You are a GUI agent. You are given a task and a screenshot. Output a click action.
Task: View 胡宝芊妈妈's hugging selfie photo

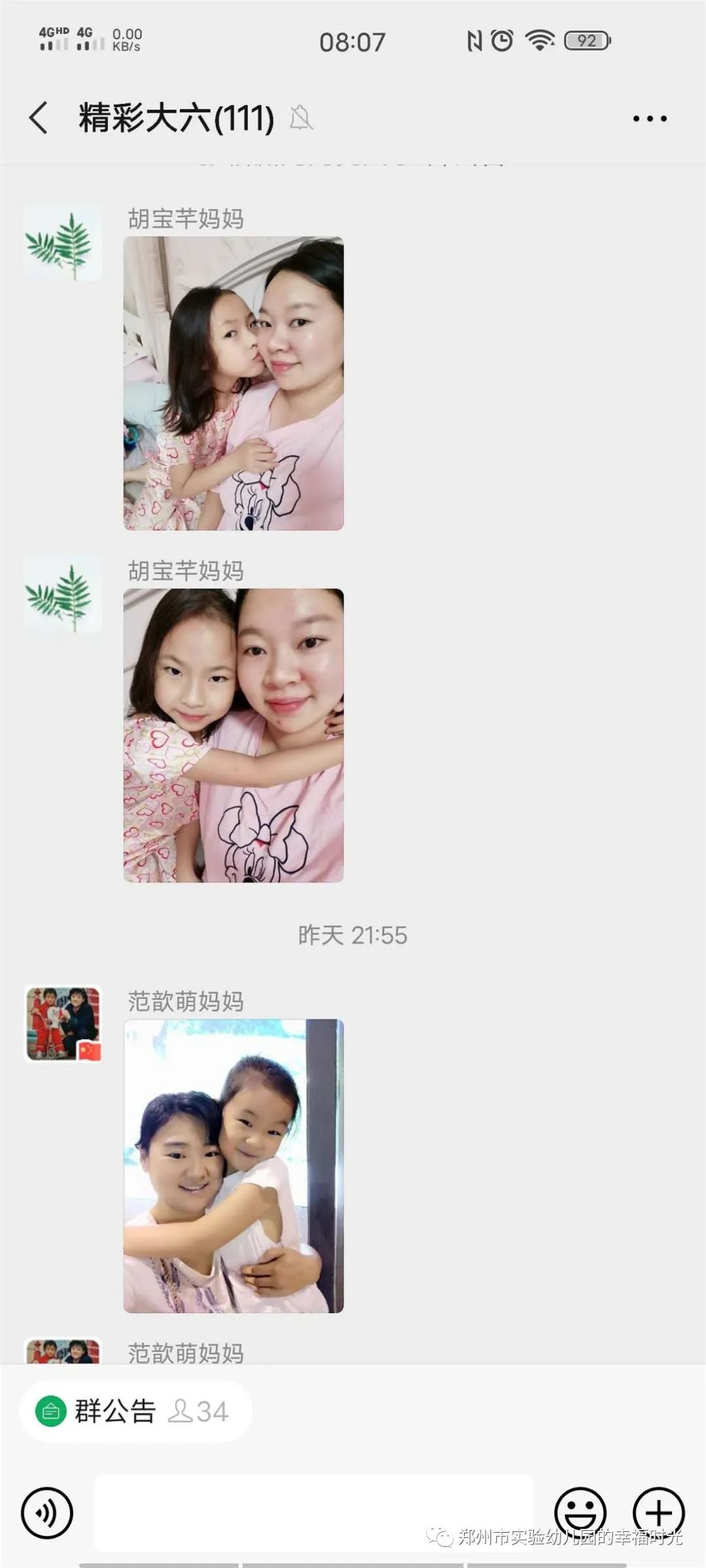coord(233,736)
